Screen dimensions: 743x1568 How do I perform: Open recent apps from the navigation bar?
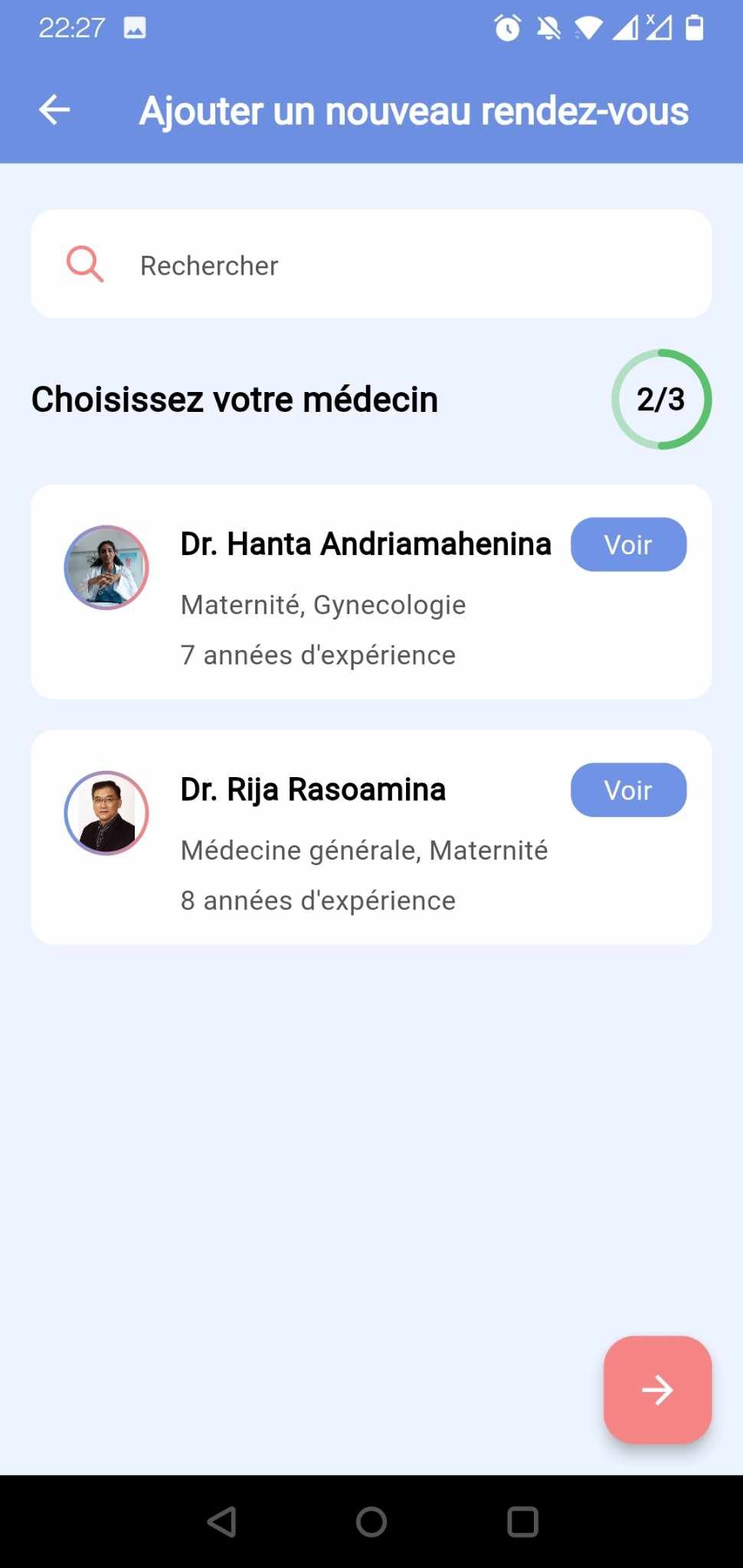click(x=522, y=1522)
